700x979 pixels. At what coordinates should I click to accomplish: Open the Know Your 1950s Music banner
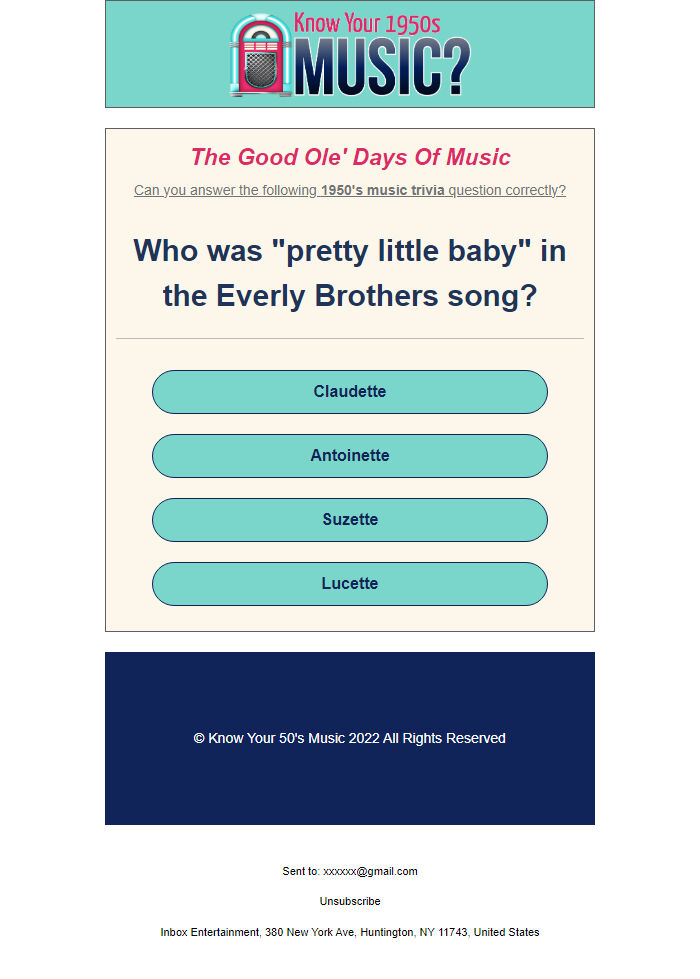tap(349, 55)
